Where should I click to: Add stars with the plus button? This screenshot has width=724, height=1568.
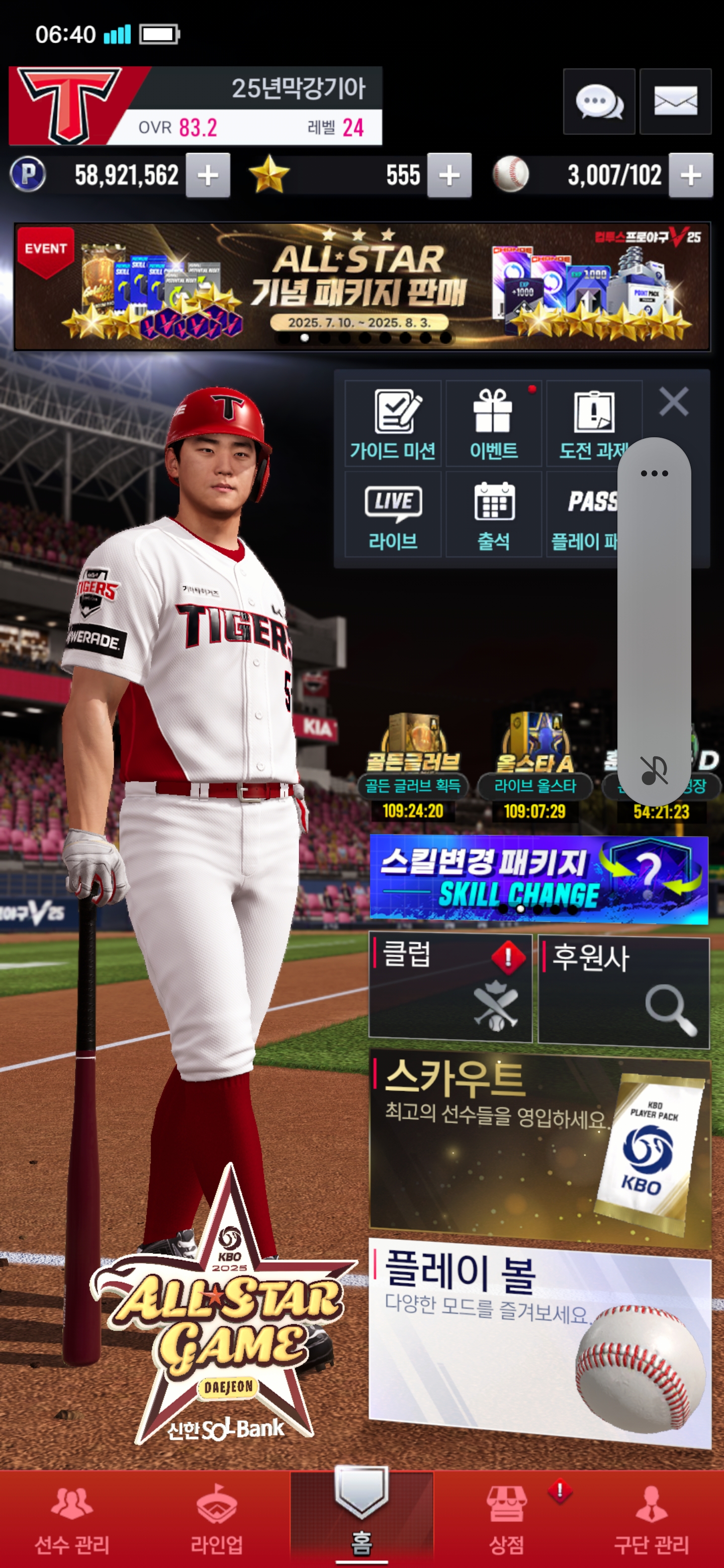tap(449, 175)
